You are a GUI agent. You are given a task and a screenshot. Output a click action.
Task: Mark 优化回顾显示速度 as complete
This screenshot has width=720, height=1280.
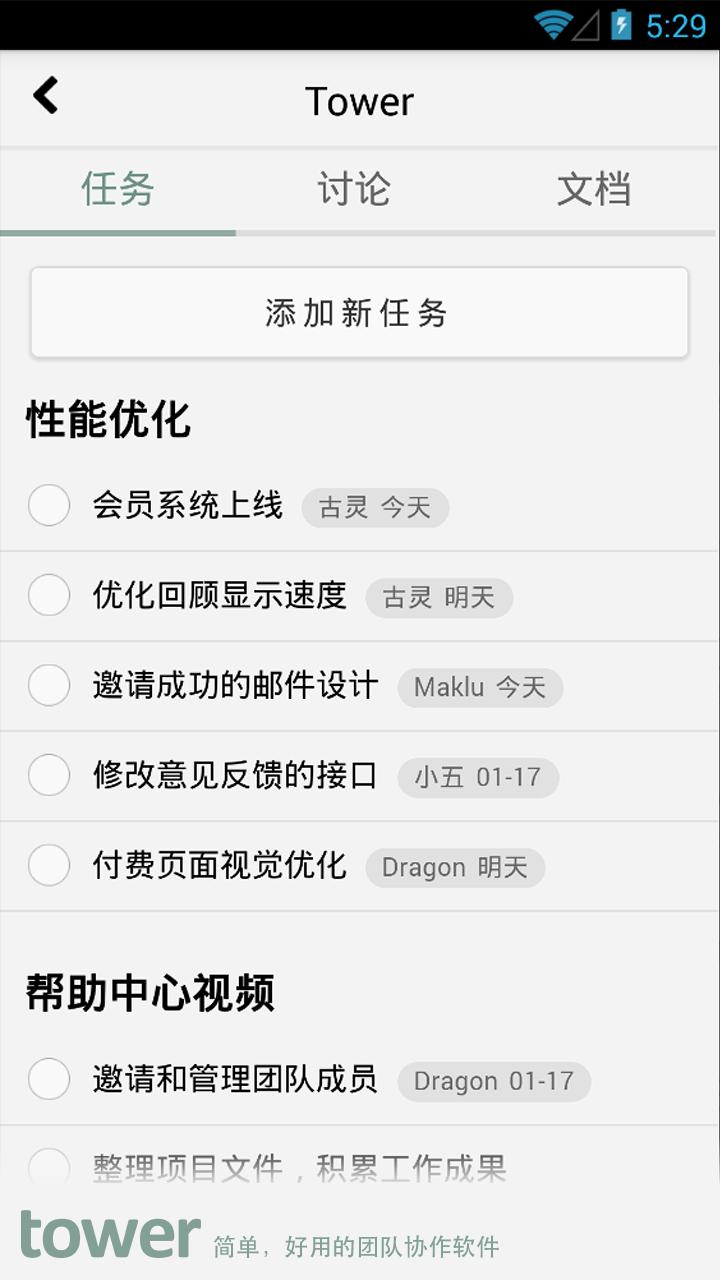pyautogui.click(x=49, y=595)
